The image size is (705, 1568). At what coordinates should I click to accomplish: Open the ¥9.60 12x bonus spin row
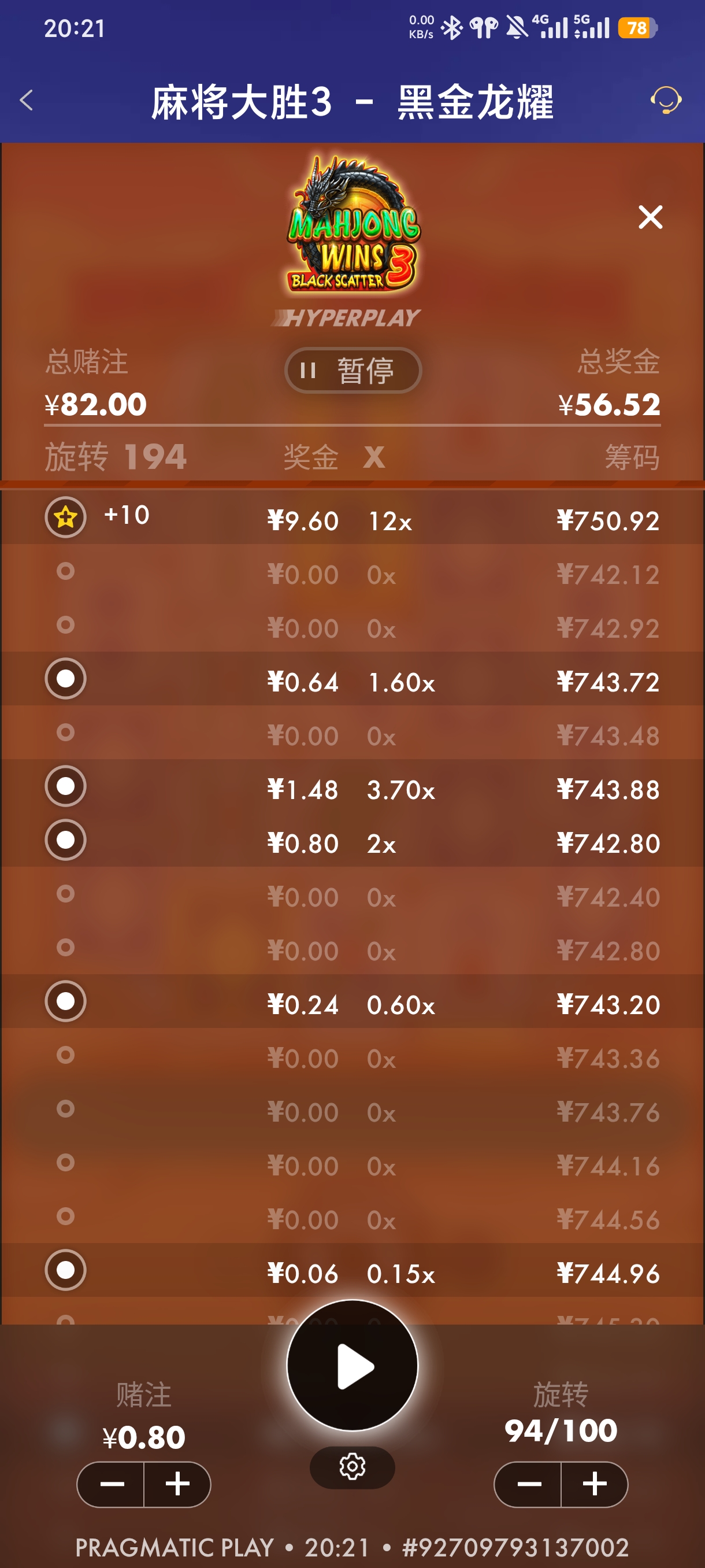[x=352, y=519]
